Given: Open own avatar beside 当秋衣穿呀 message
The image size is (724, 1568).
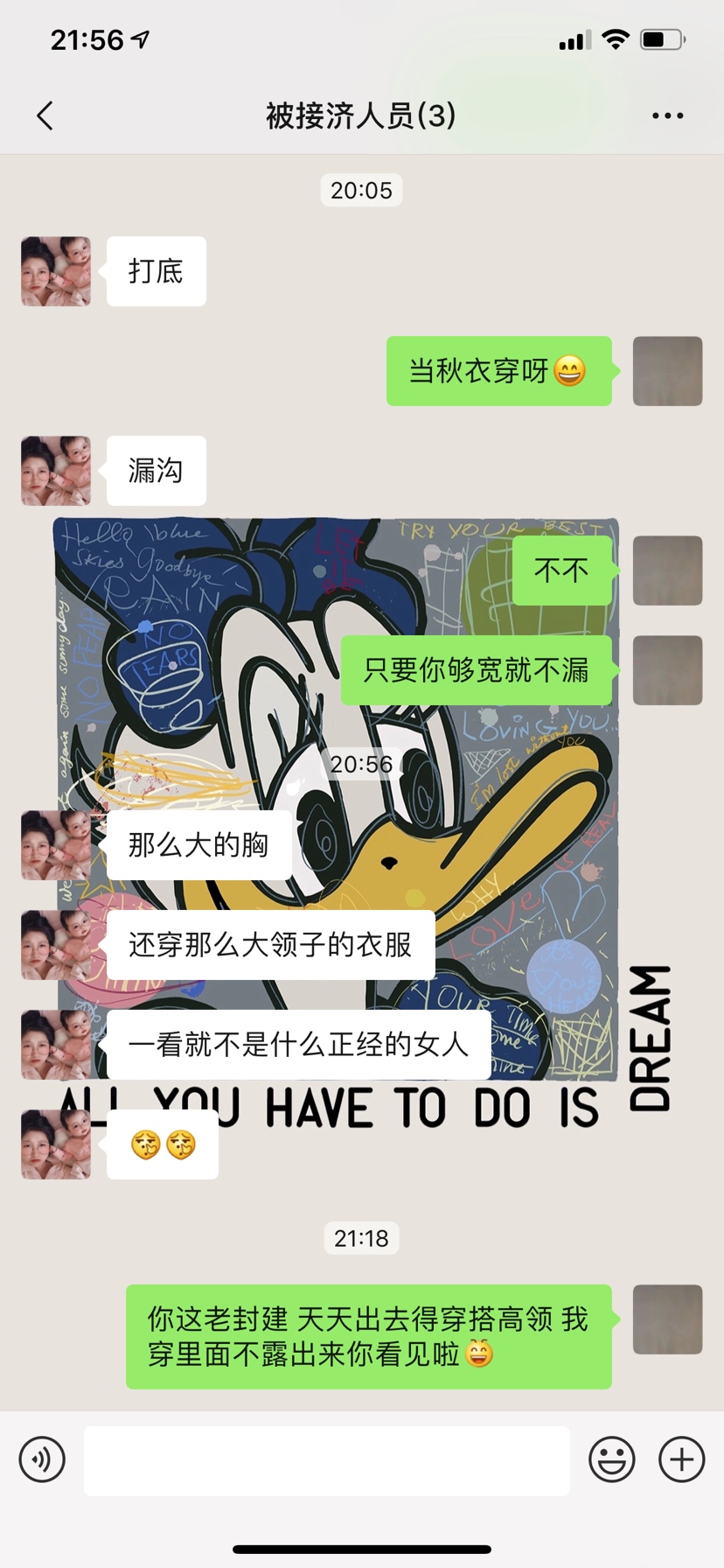Looking at the screenshot, I should coord(667,371).
